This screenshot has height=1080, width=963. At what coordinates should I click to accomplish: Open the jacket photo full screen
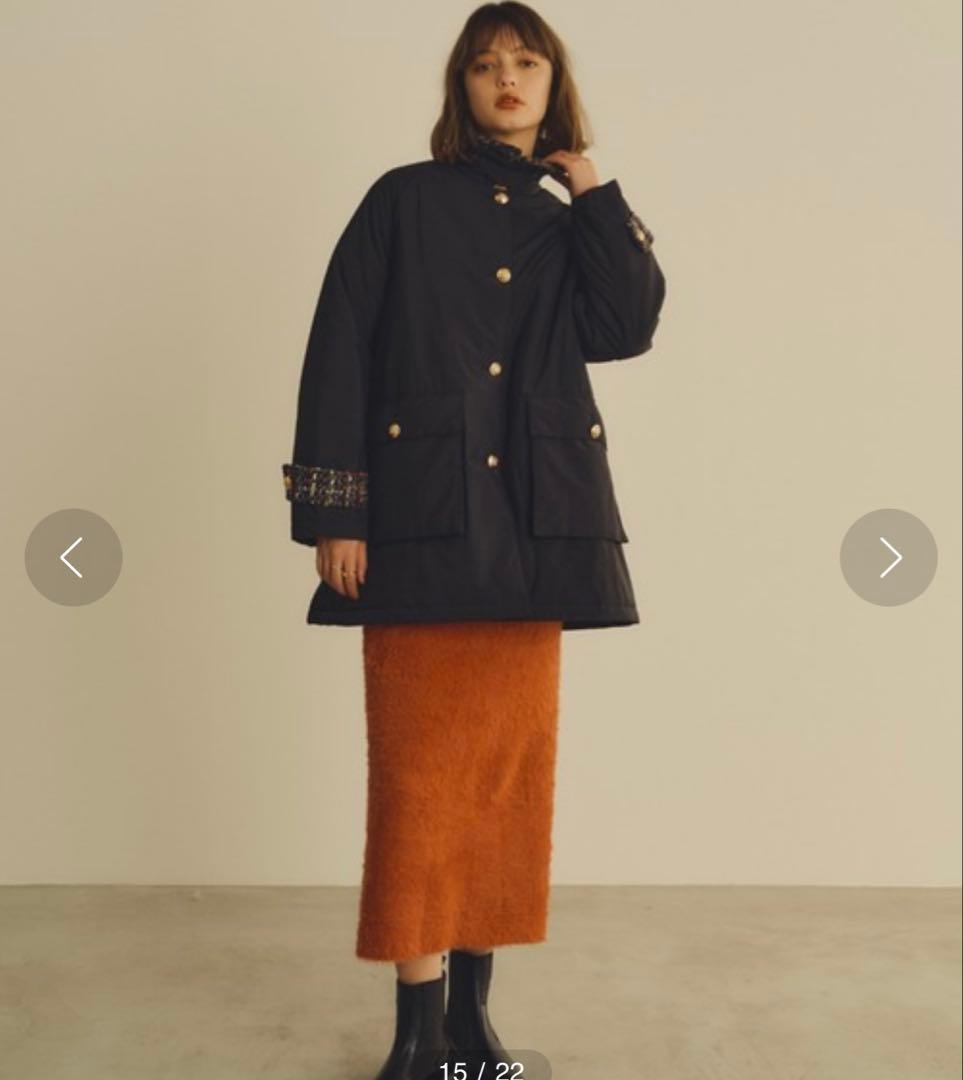point(480,400)
